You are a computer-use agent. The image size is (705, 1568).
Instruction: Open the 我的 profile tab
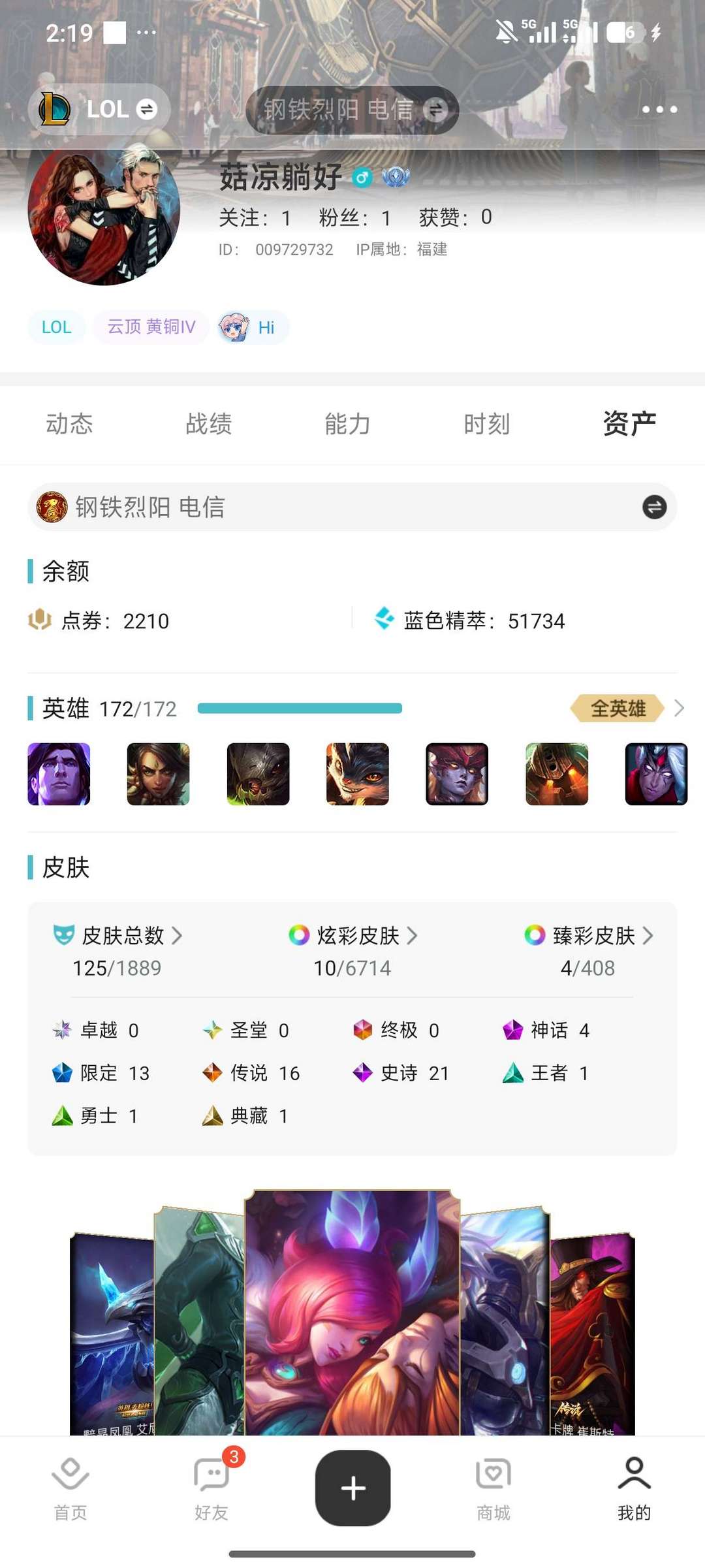coord(634,1488)
